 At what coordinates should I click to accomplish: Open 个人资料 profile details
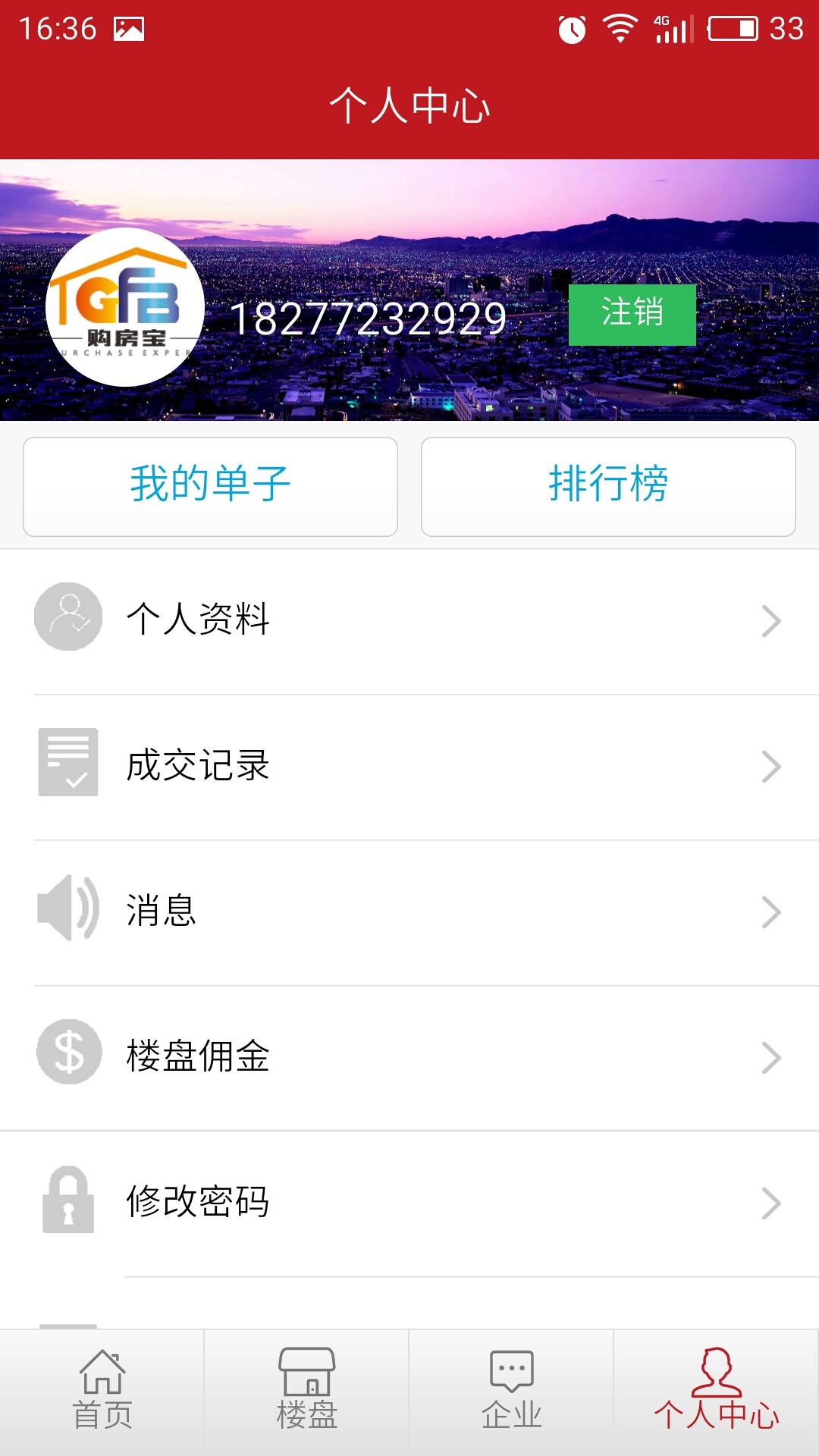point(409,620)
